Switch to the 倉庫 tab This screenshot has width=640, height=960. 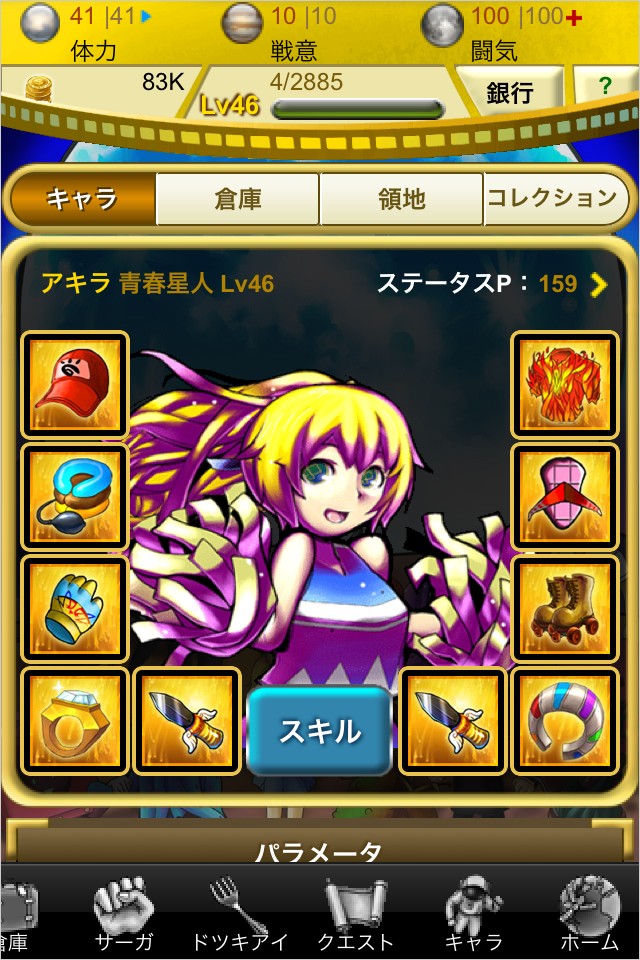click(x=238, y=199)
